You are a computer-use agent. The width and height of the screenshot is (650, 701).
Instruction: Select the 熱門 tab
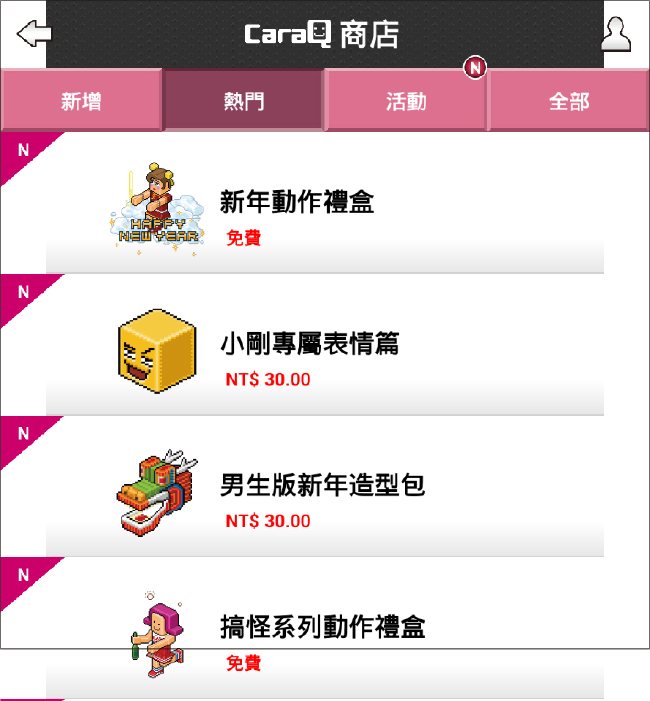pos(244,101)
